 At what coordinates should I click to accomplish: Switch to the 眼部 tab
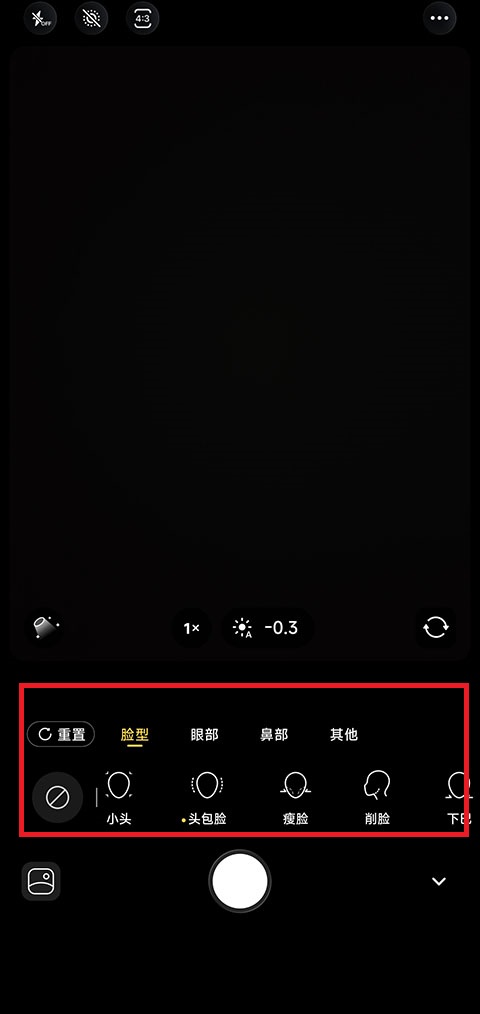pyautogui.click(x=204, y=735)
